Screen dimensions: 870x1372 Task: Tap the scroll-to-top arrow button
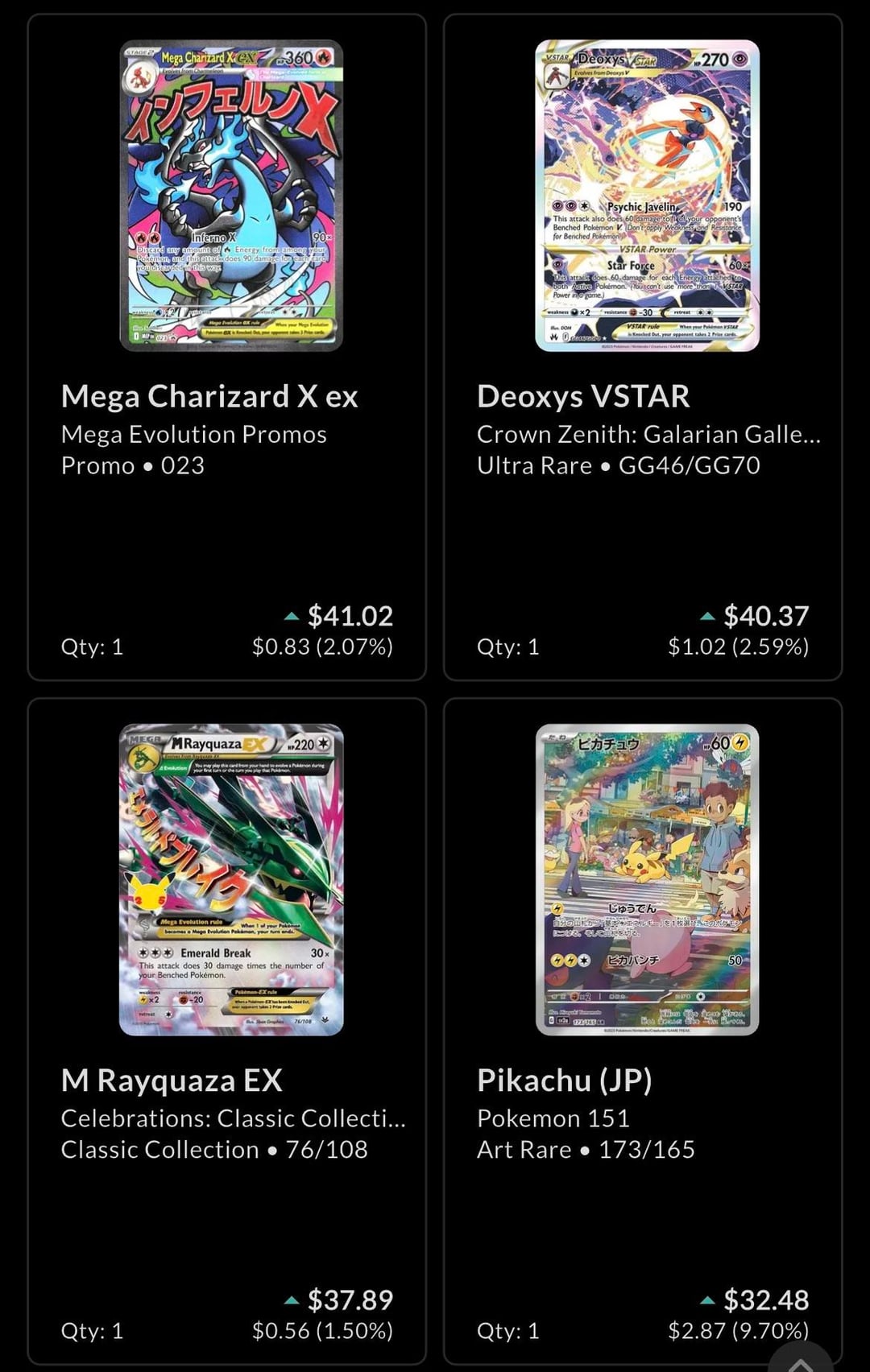click(x=801, y=1359)
